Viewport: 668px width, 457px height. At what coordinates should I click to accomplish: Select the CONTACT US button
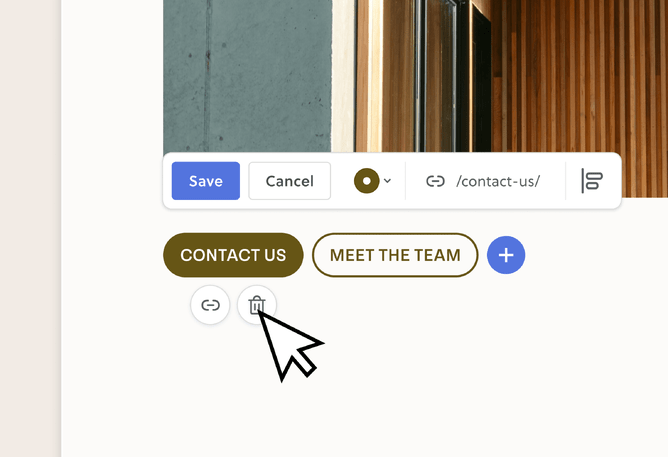pos(232,255)
